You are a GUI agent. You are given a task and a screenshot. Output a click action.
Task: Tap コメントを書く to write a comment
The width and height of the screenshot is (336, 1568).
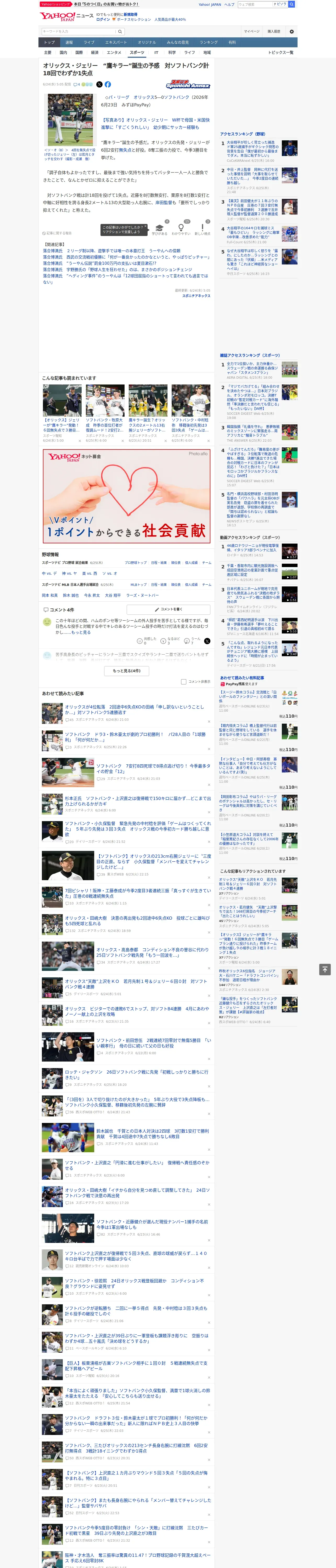point(172,609)
